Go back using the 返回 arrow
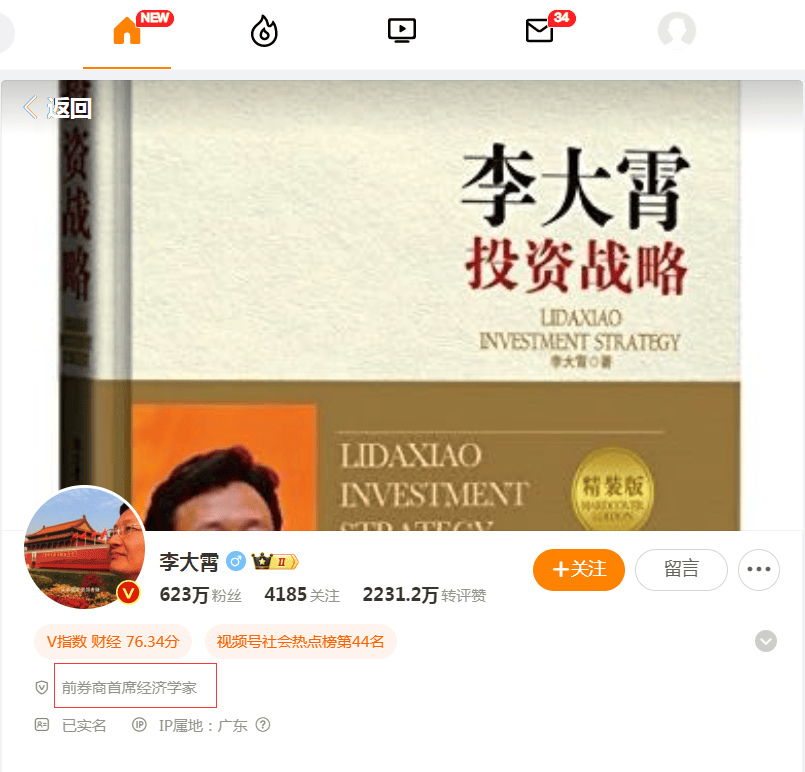 tap(56, 108)
